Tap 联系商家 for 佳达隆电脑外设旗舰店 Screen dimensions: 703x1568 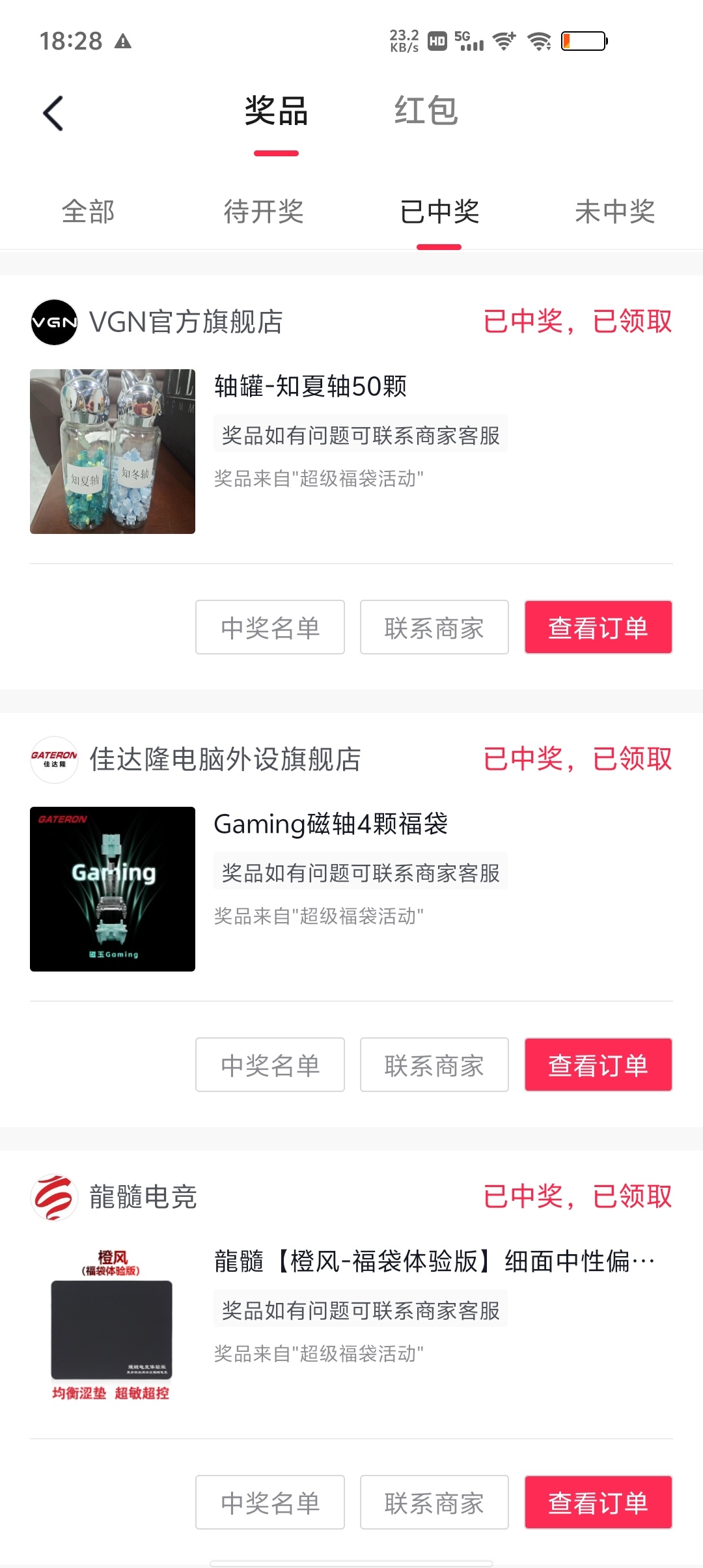[x=434, y=1065]
